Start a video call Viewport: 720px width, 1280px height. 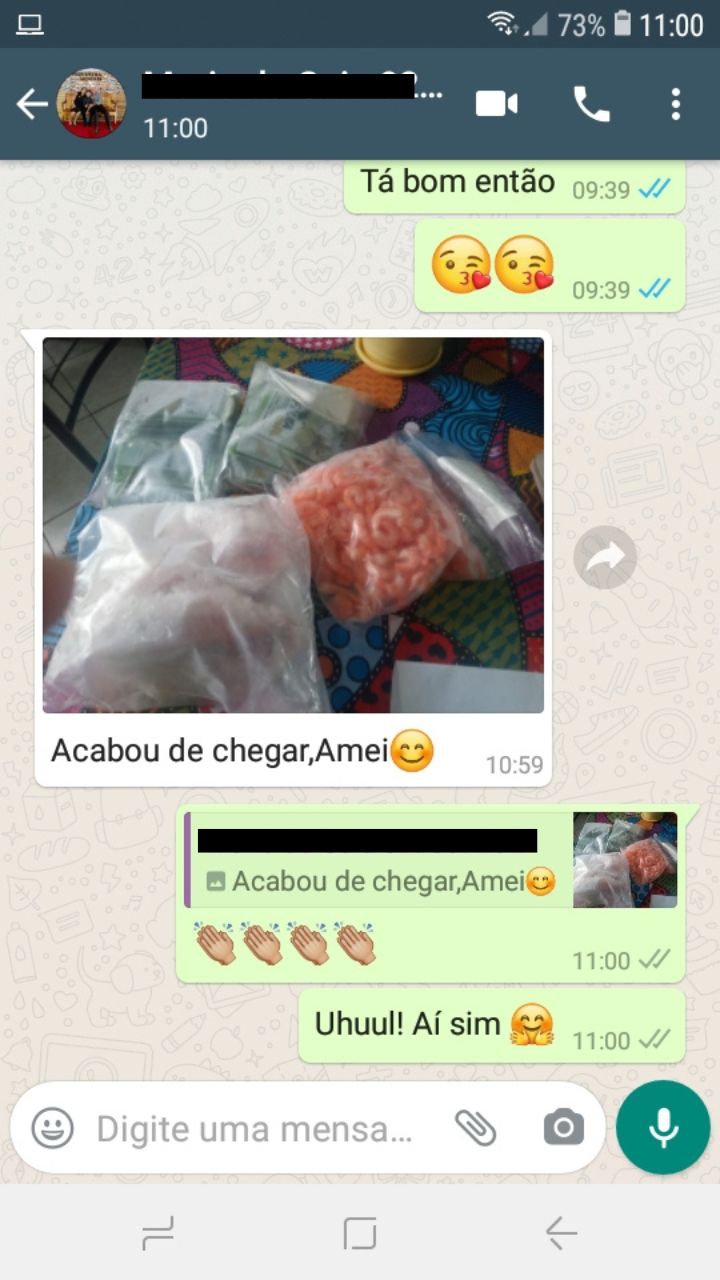point(496,104)
